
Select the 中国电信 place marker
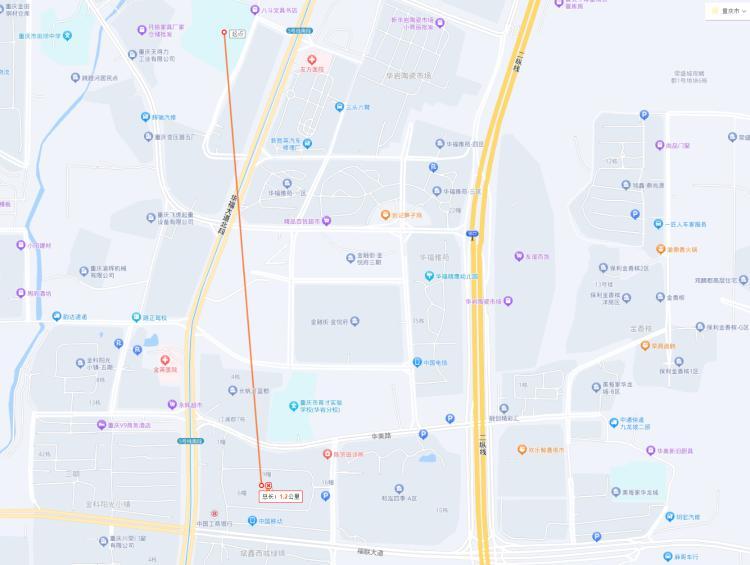[416, 362]
